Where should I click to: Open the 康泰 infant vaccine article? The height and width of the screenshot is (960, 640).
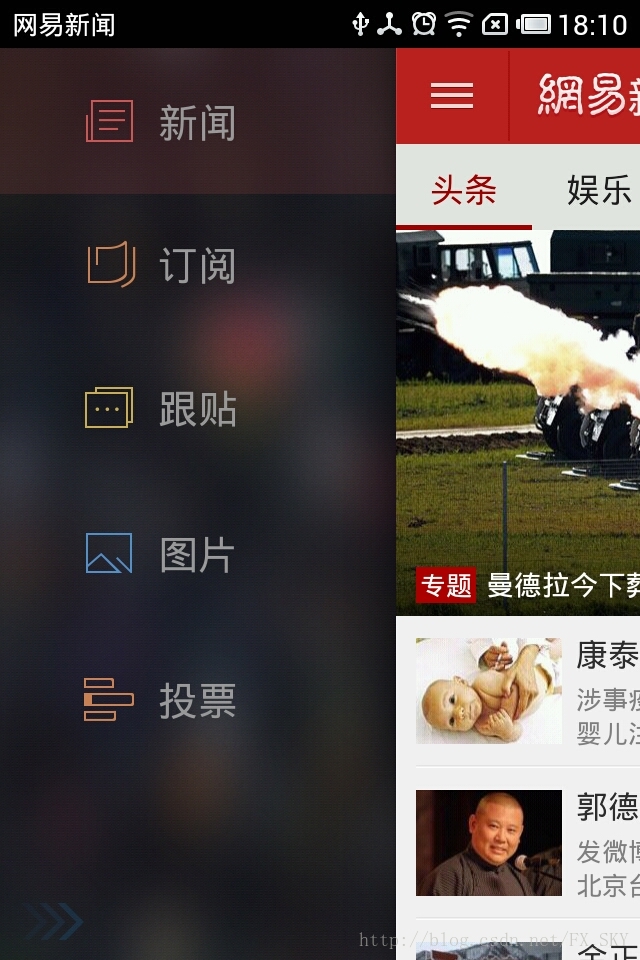tap(528, 692)
